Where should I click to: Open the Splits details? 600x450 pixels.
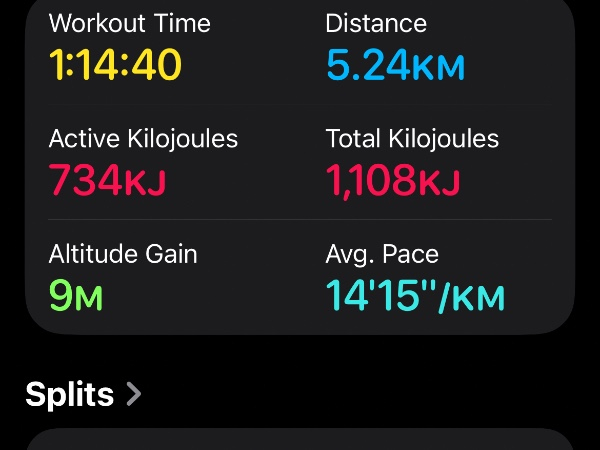[84, 394]
